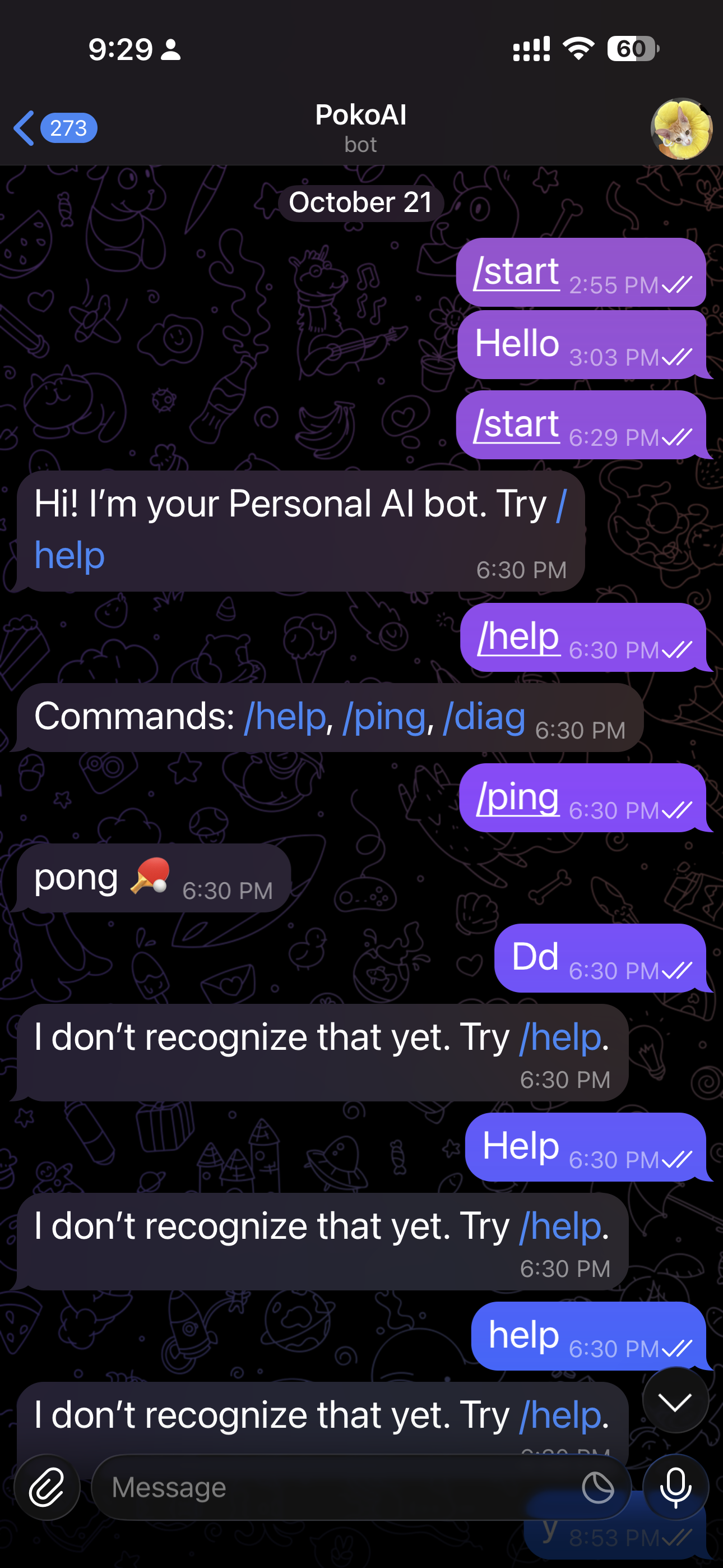Tap /help link in the greeting message
The height and width of the screenshot is (1568, 723).
click(69, 556)
